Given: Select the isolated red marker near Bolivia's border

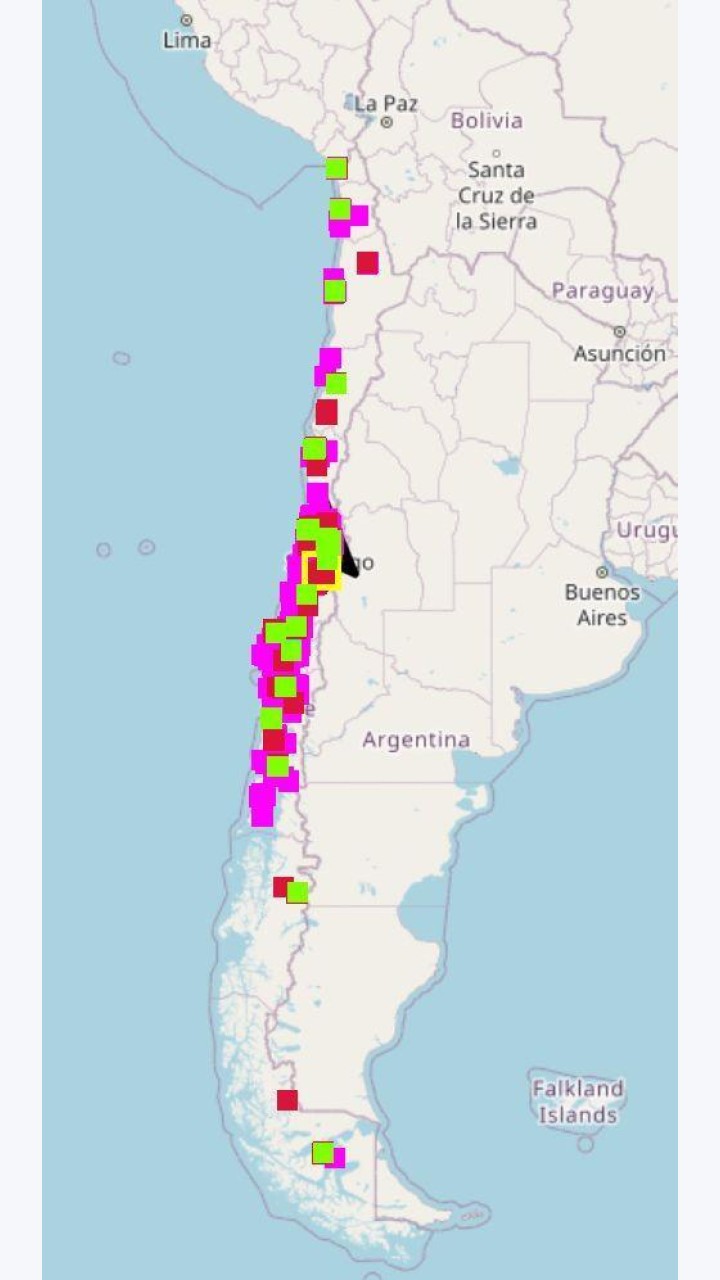Looking at the screenshot, I should point(367,263).
